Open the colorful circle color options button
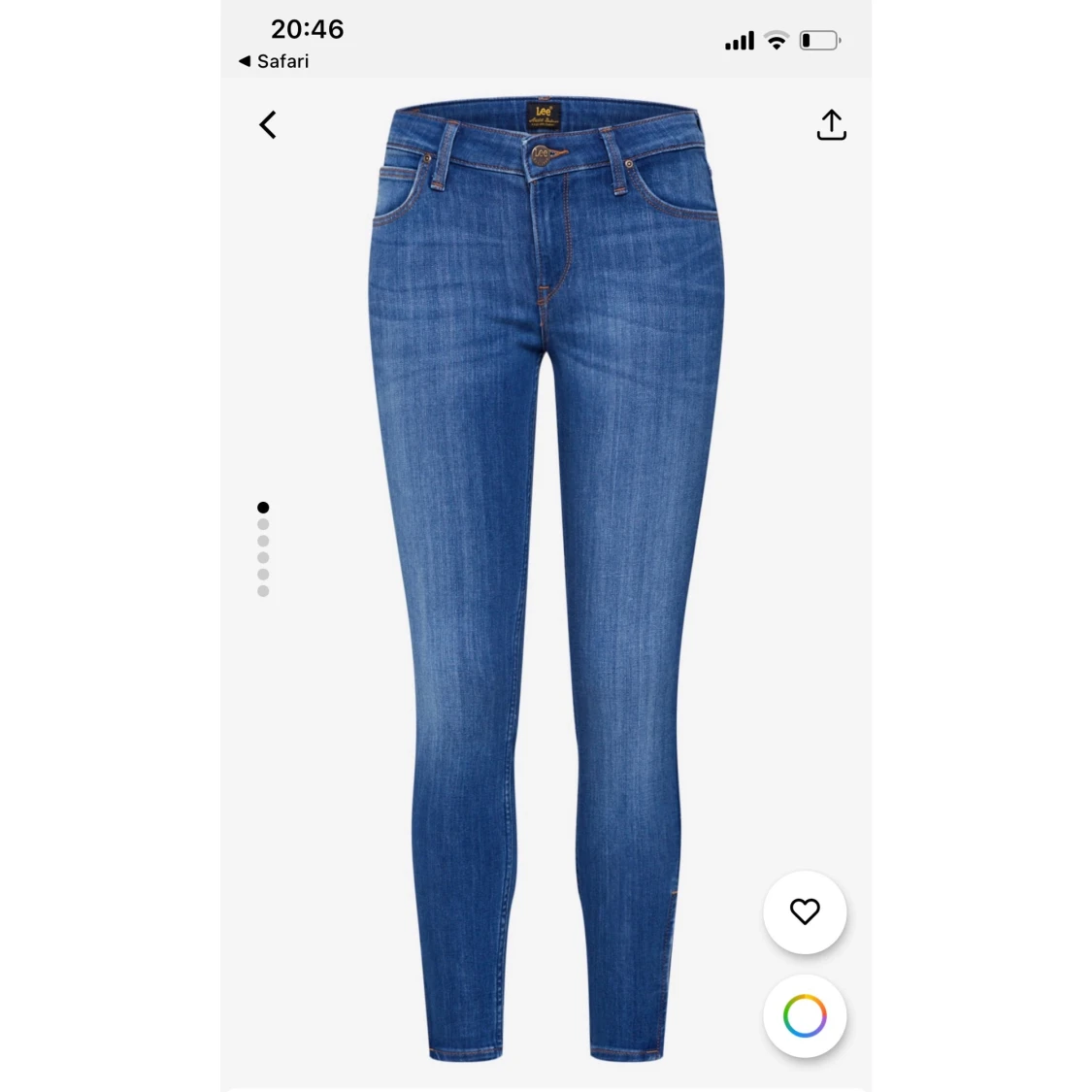 click(x=805, y=1016)
